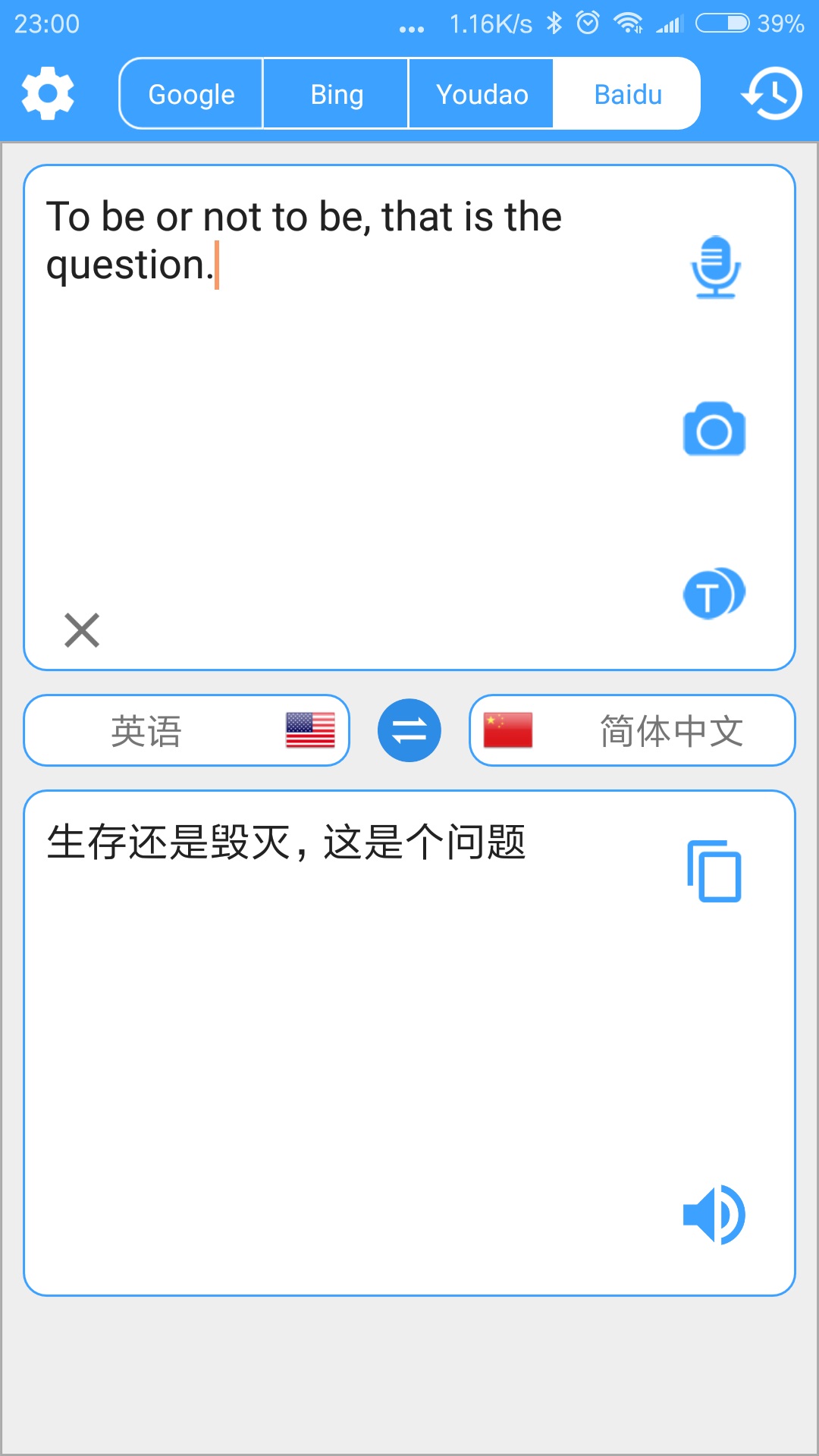Open the settings gear
Viewport: 819px width, 1456px height.
[48, 93]
